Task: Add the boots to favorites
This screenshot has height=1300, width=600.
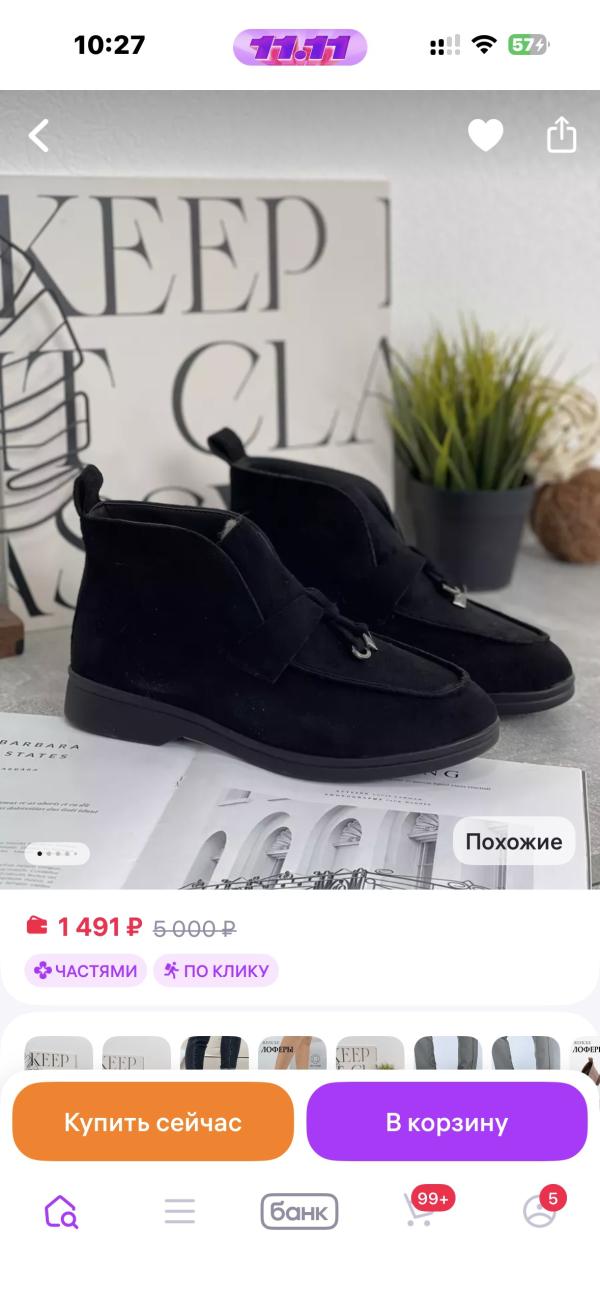Action: point(485,136)
